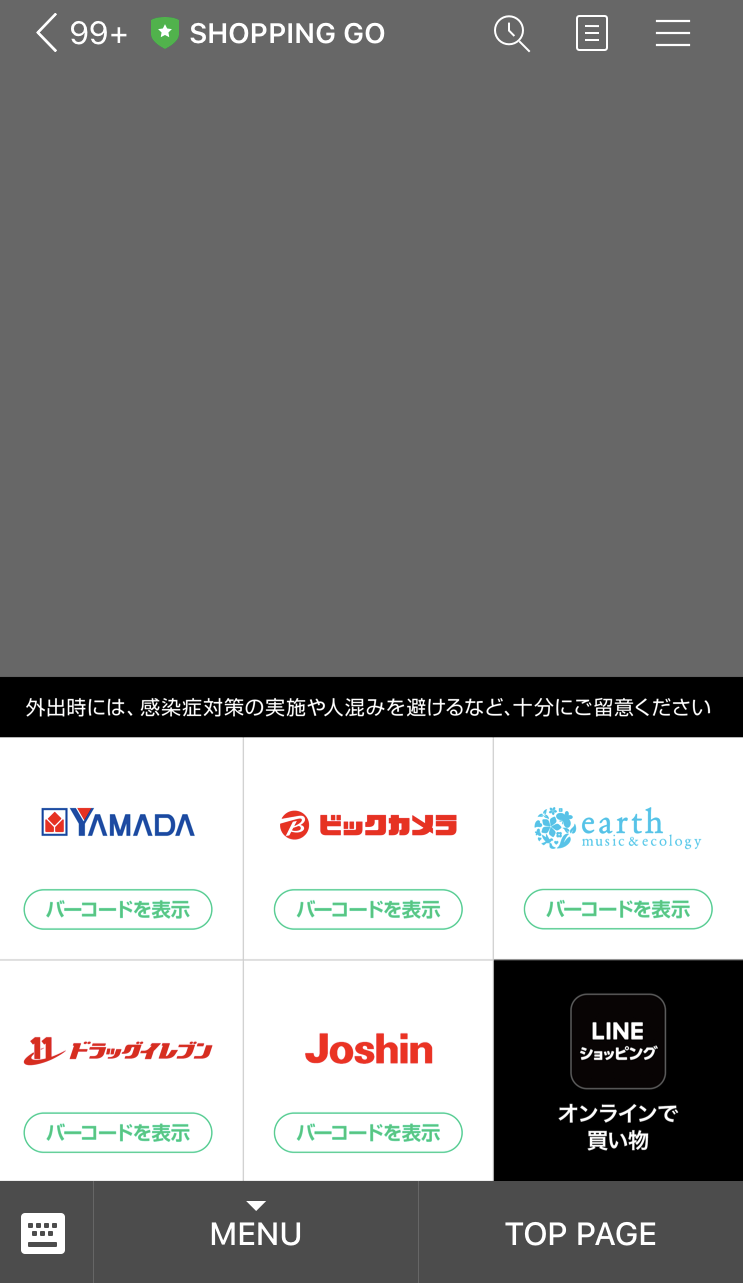Open the hamburger menu

[673, 34]
